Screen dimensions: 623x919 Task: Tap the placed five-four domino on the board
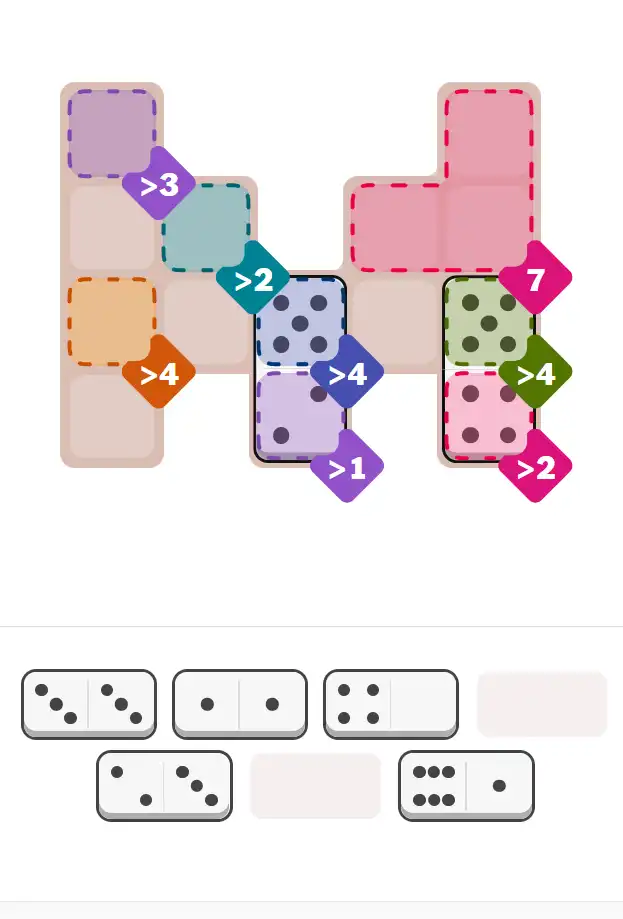pyautogui.click(x=489, y=369)
